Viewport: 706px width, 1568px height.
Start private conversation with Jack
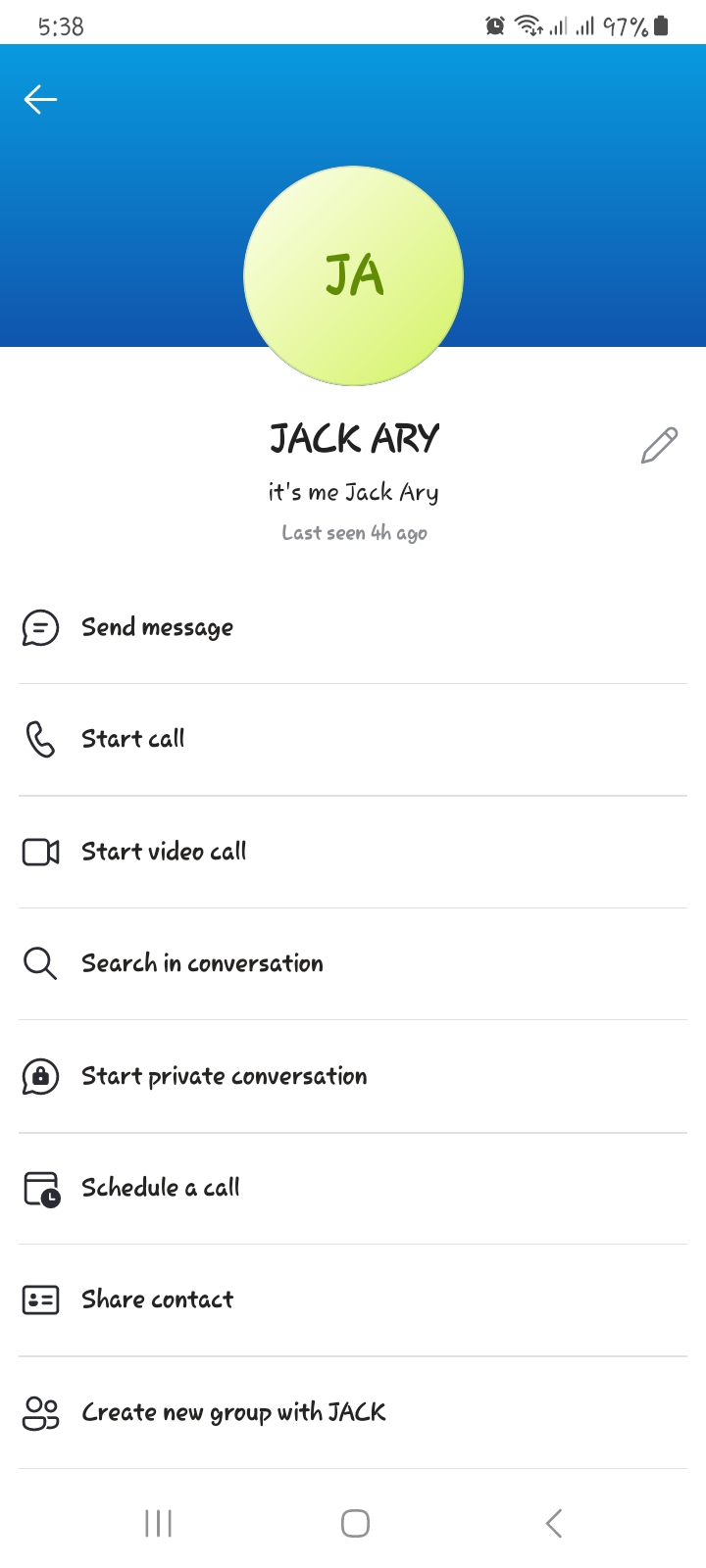click(353, 1076)
